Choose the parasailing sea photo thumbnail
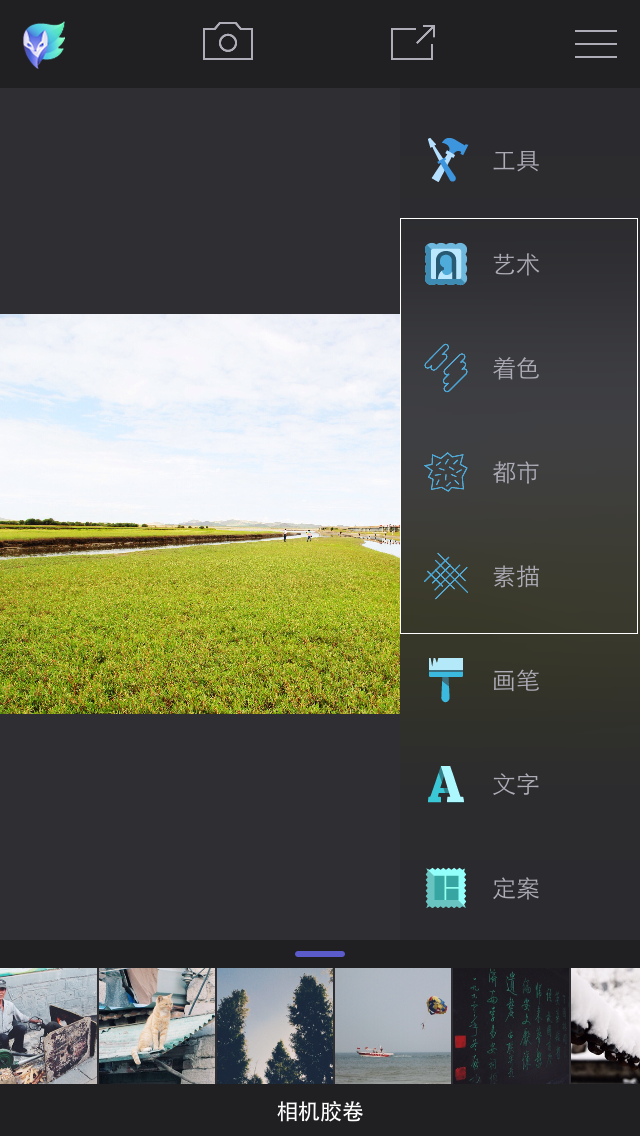Screen dimensions: 640x1136 pyautogui.click(x=393, y=1025)
